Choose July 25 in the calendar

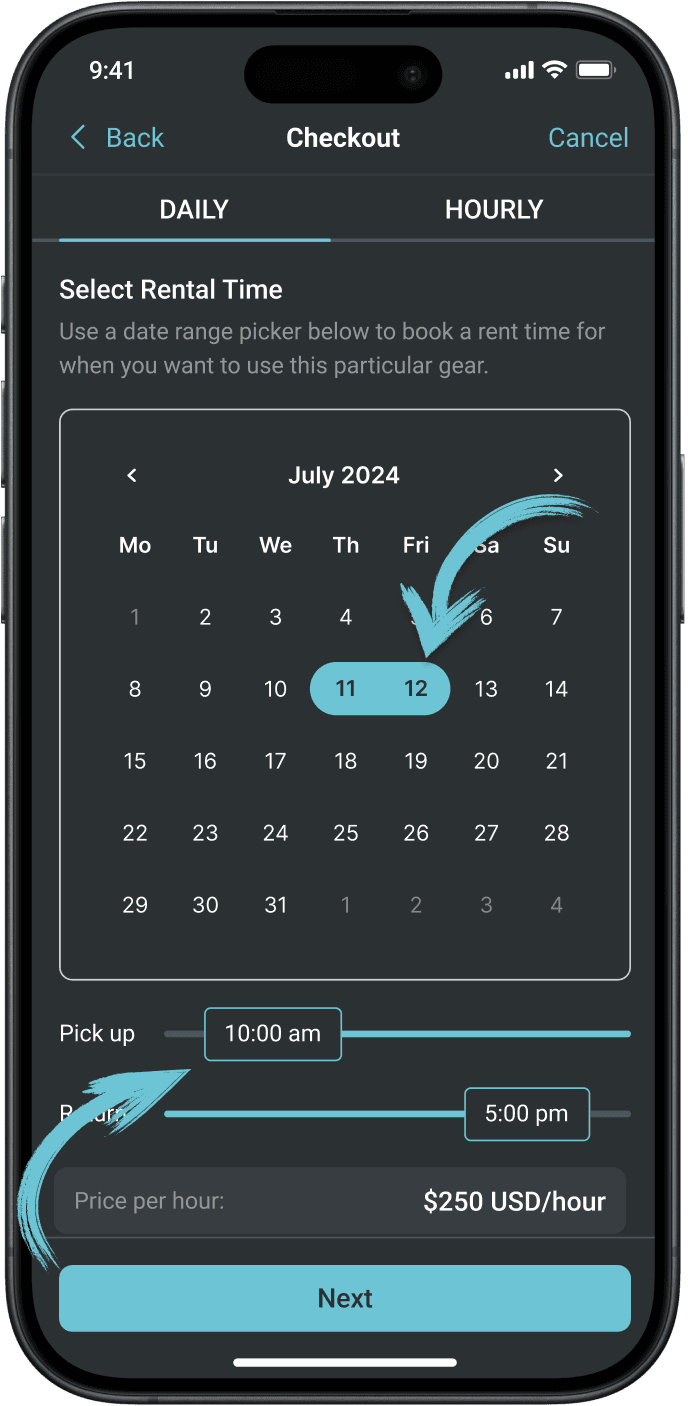pyautogui.click(x=346, y=833)
